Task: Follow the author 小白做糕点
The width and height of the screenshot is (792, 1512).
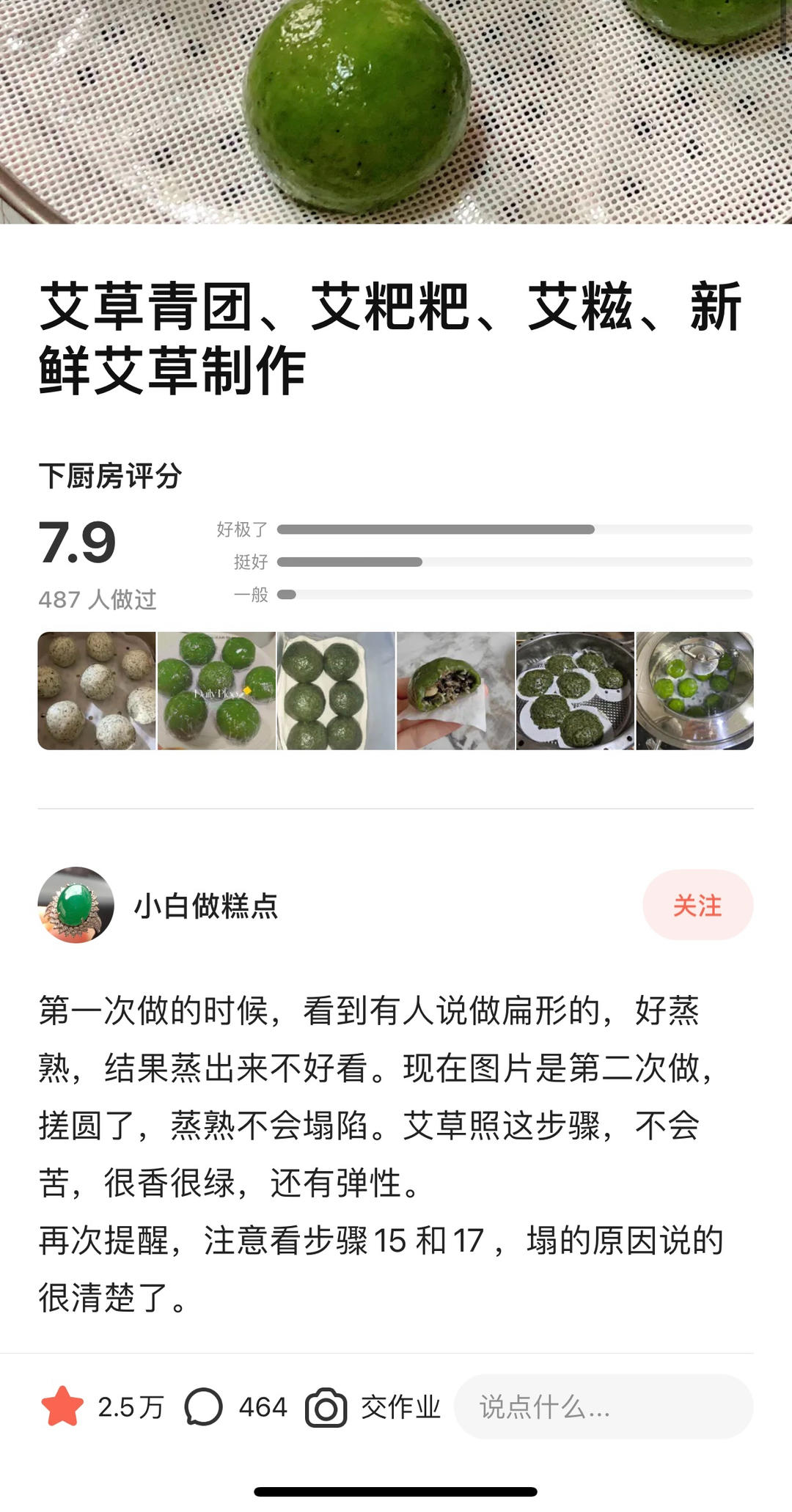Action: (697, 905)
